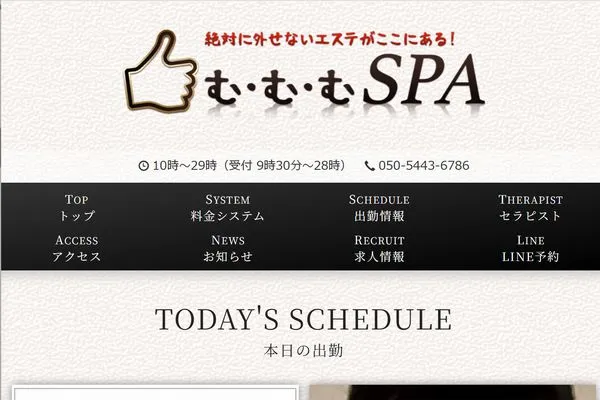Open the Top トップ navigation item
Image resolution: width=600 pixels, height=400 pixels.
click(x=77, y=207)
